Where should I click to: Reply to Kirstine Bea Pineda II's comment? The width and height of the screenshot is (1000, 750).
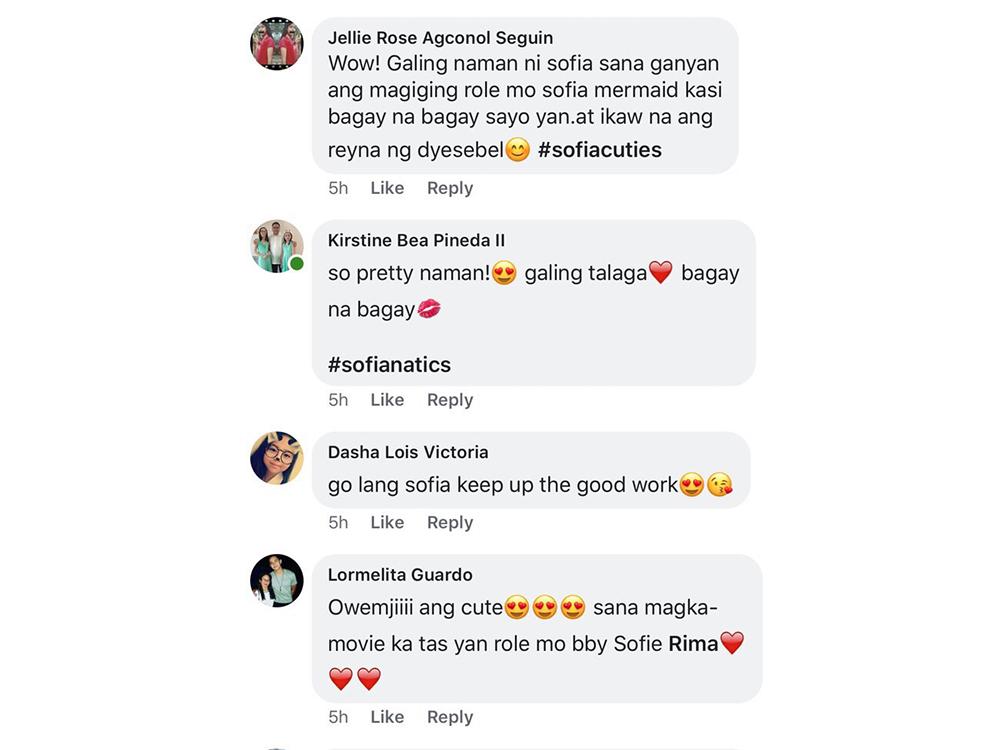449,400
